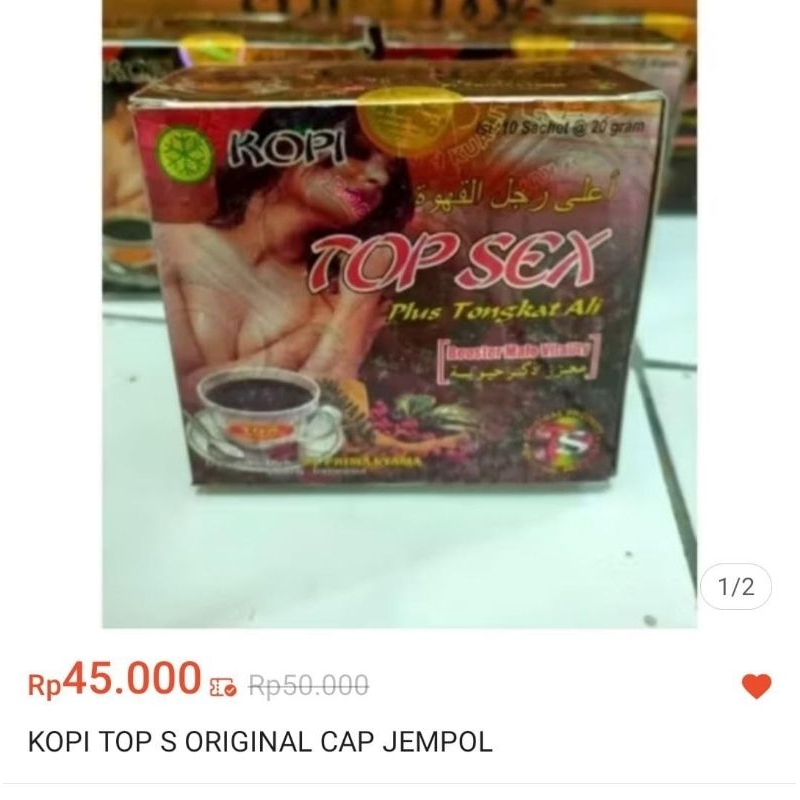Tap the heart icon to favorite this product
The image size is (800, 800).
pyautogui.click(x=759, y=686)
